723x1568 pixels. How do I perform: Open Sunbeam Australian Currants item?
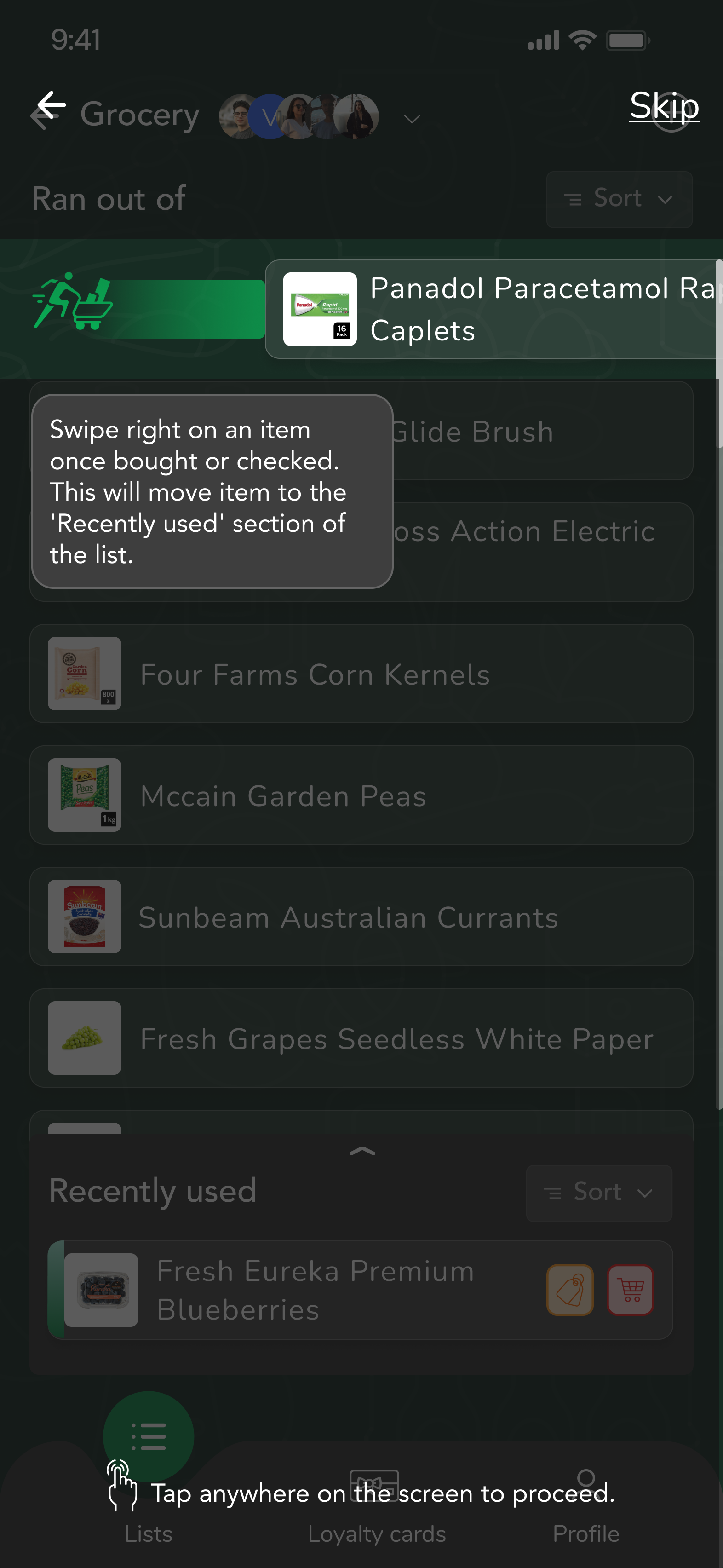point(361,917)
